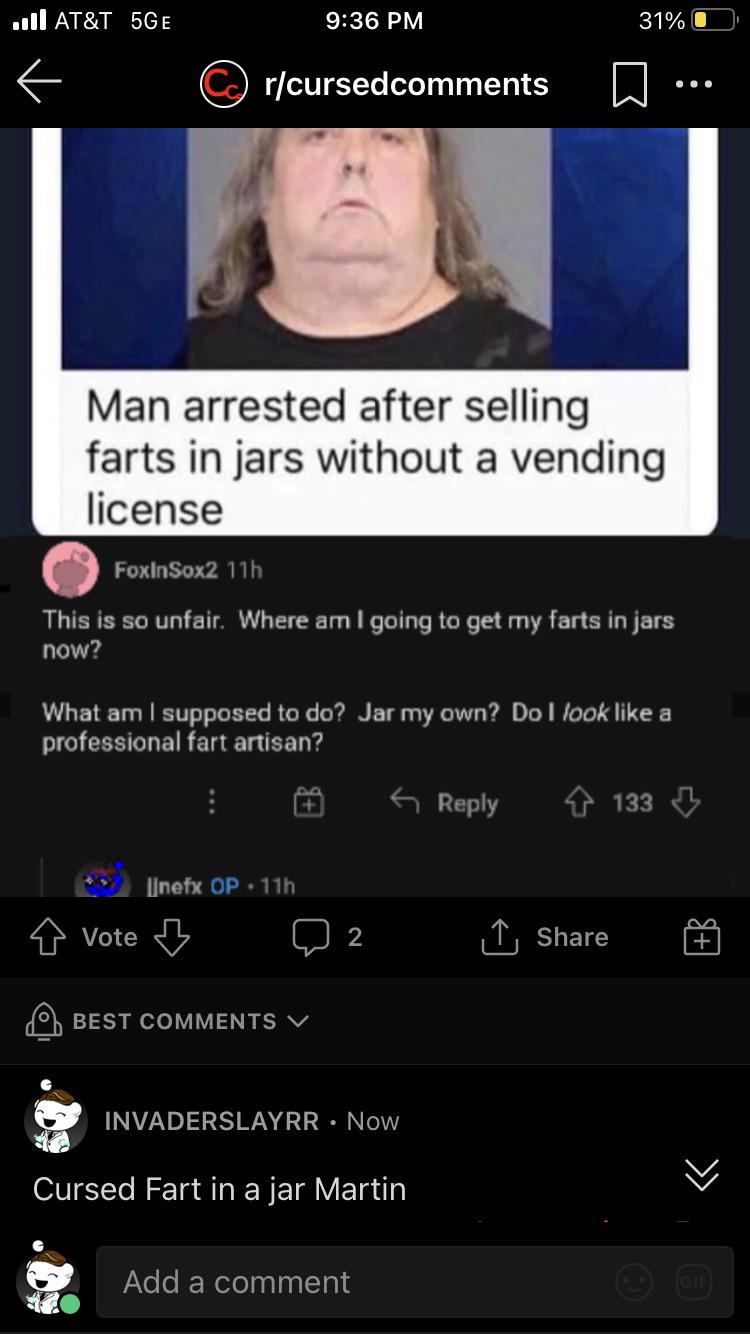
Task: Upvote FoxInSox2's comment
Action: click(580, 802)
